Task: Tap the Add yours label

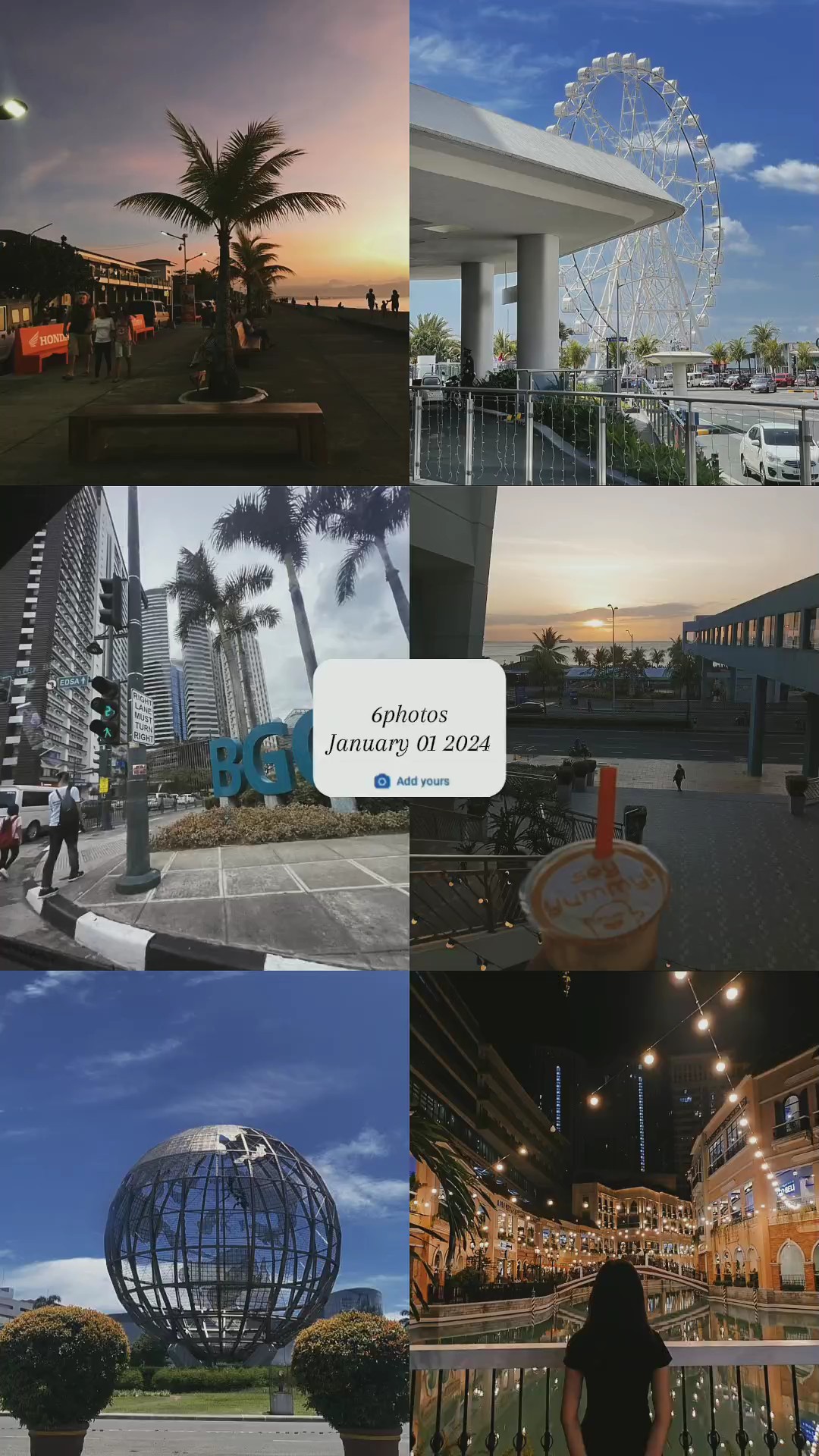Action: (x=425, y=781)
